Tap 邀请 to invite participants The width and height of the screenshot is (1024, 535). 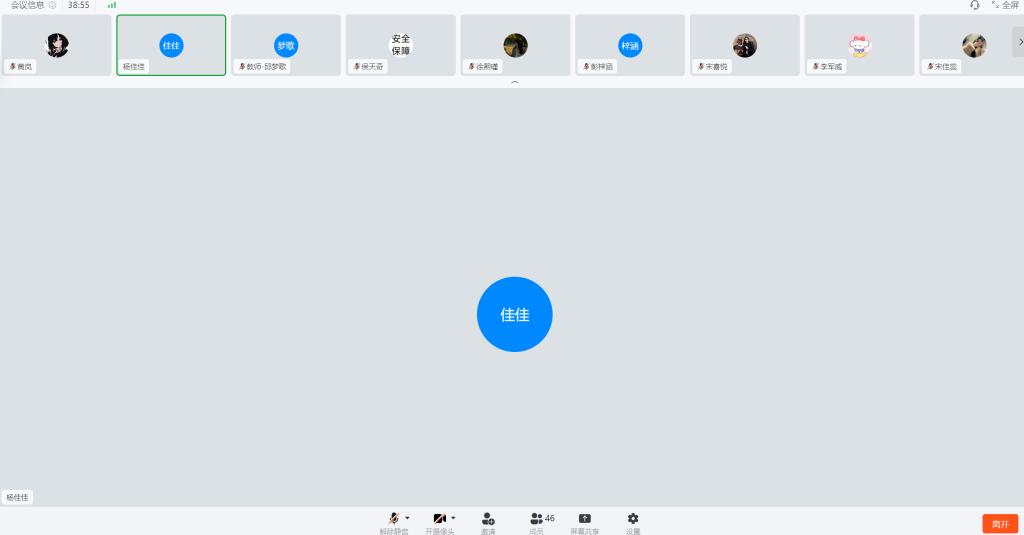coord(488,519)
